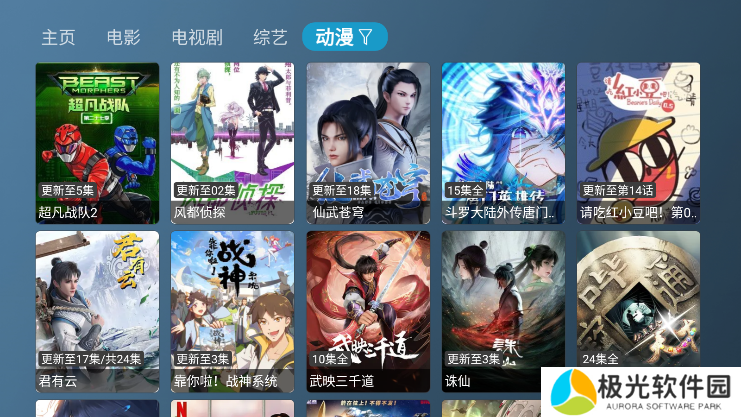Switch to the 主页 tab
This screenshot has width=741, height=417.
tap(58, 38)
